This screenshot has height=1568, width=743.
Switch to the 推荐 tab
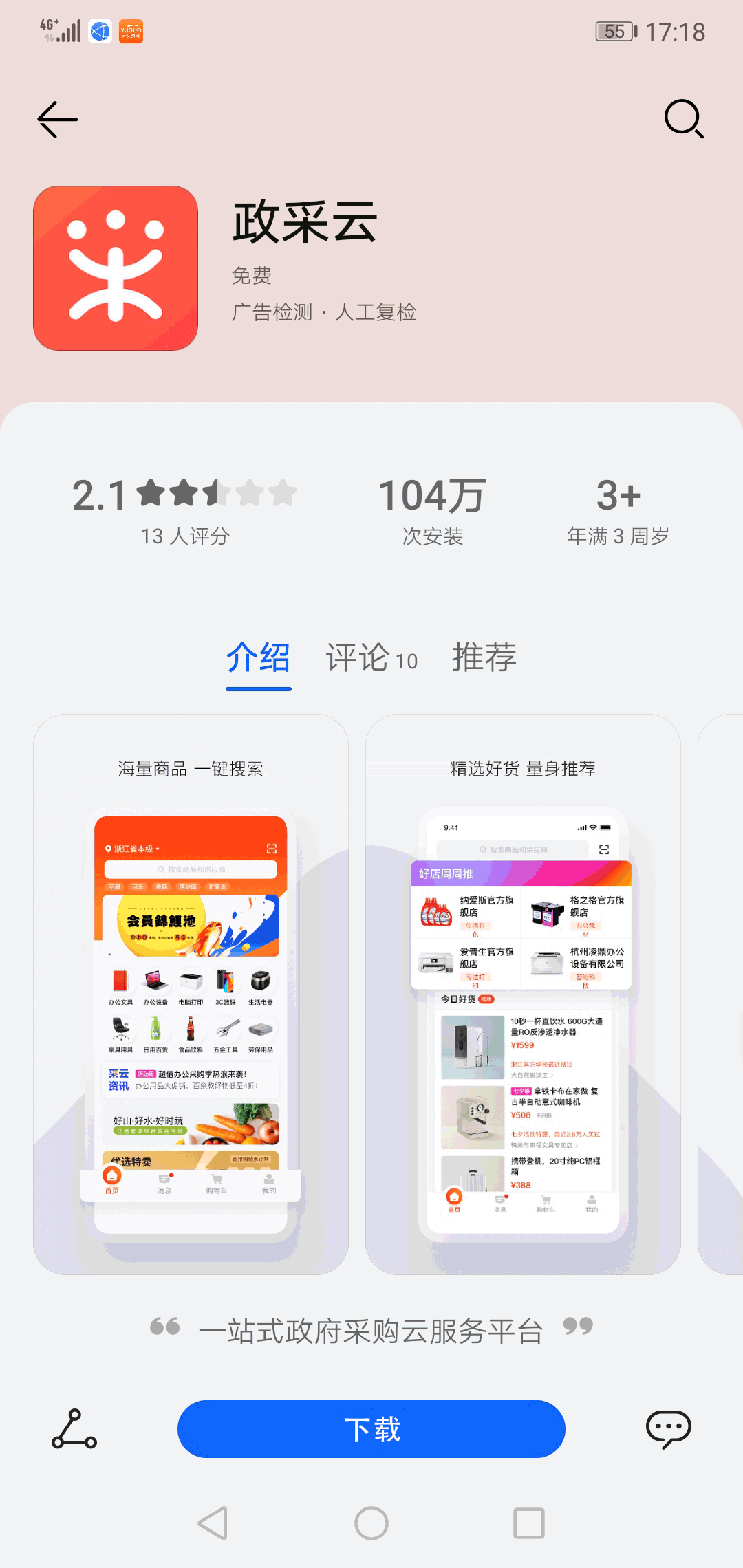[x=484, y=657]
